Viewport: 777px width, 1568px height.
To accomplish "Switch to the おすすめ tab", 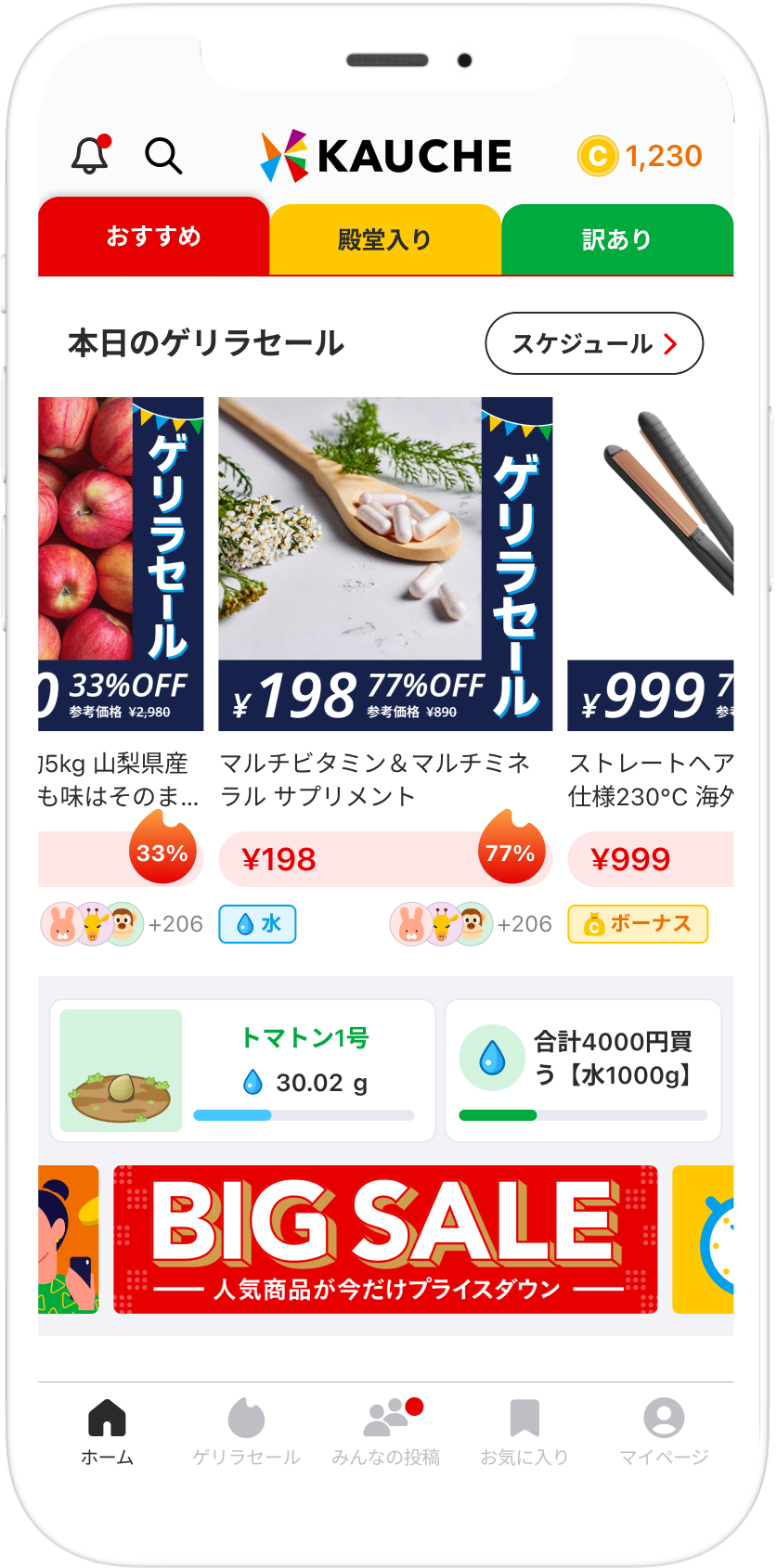I will pos(154,236).
